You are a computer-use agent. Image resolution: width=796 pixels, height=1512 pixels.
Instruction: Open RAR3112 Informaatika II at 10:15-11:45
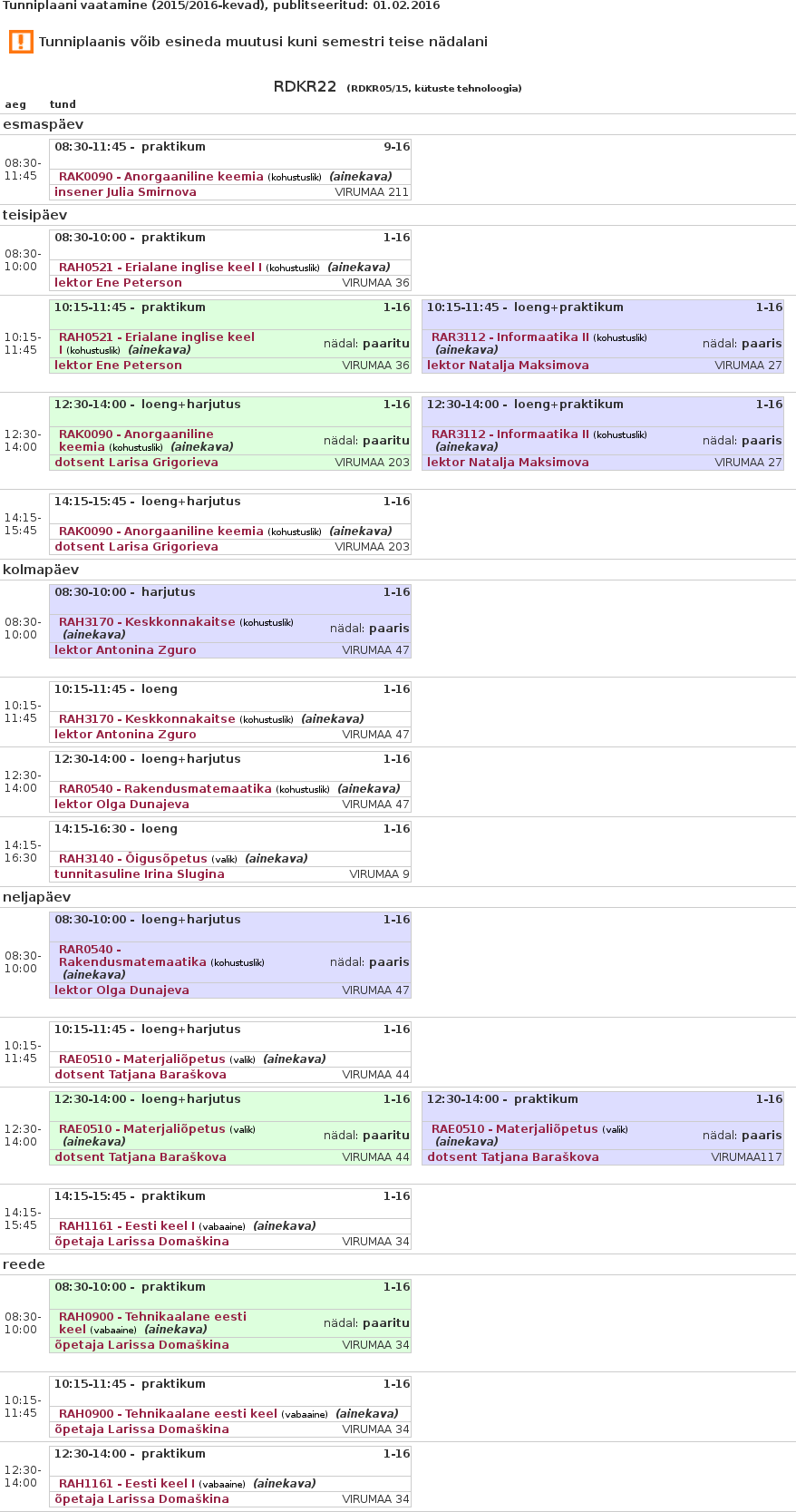coord(510,337)
